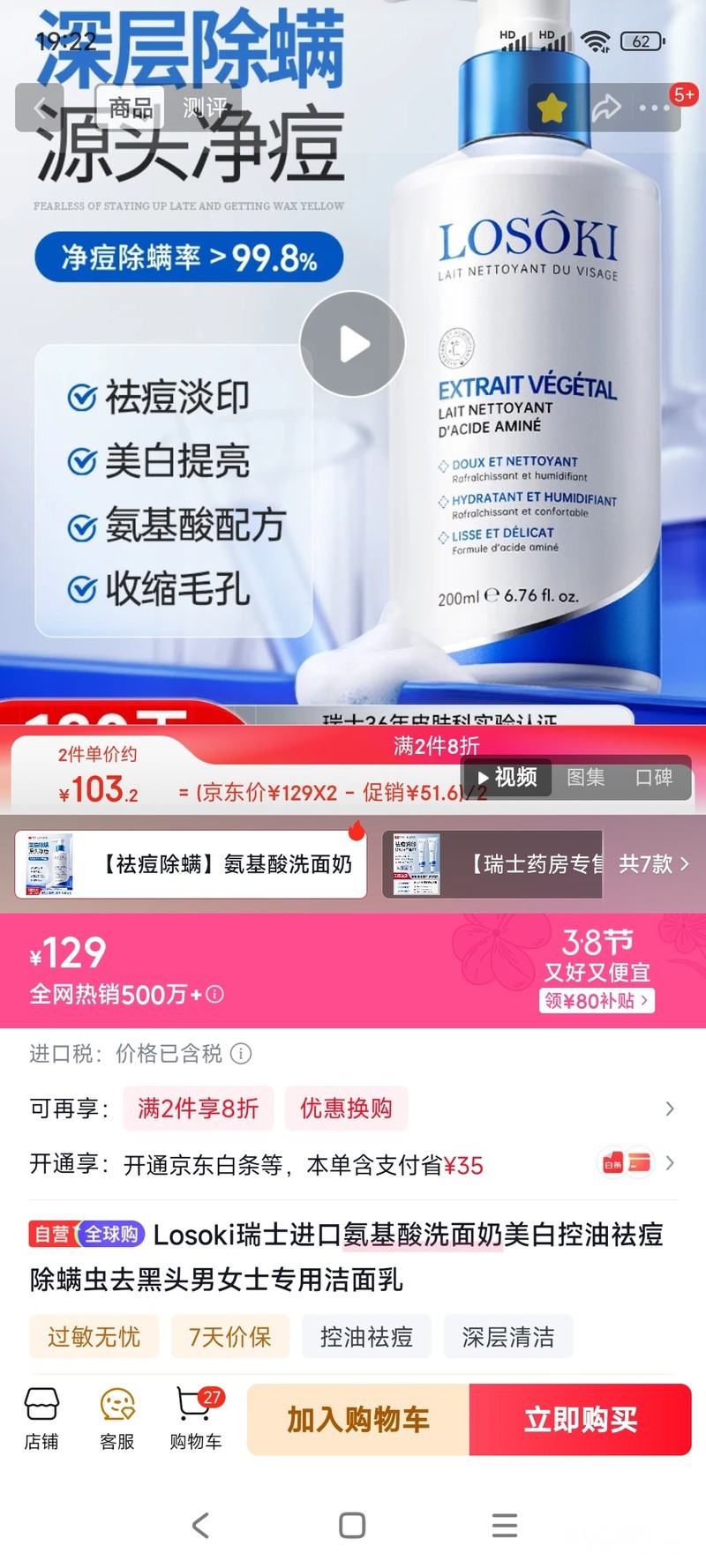Tap the 满2件享8折 promotion chip
The height and width of the screenshot is (1568, 706).
point(198,1109)
